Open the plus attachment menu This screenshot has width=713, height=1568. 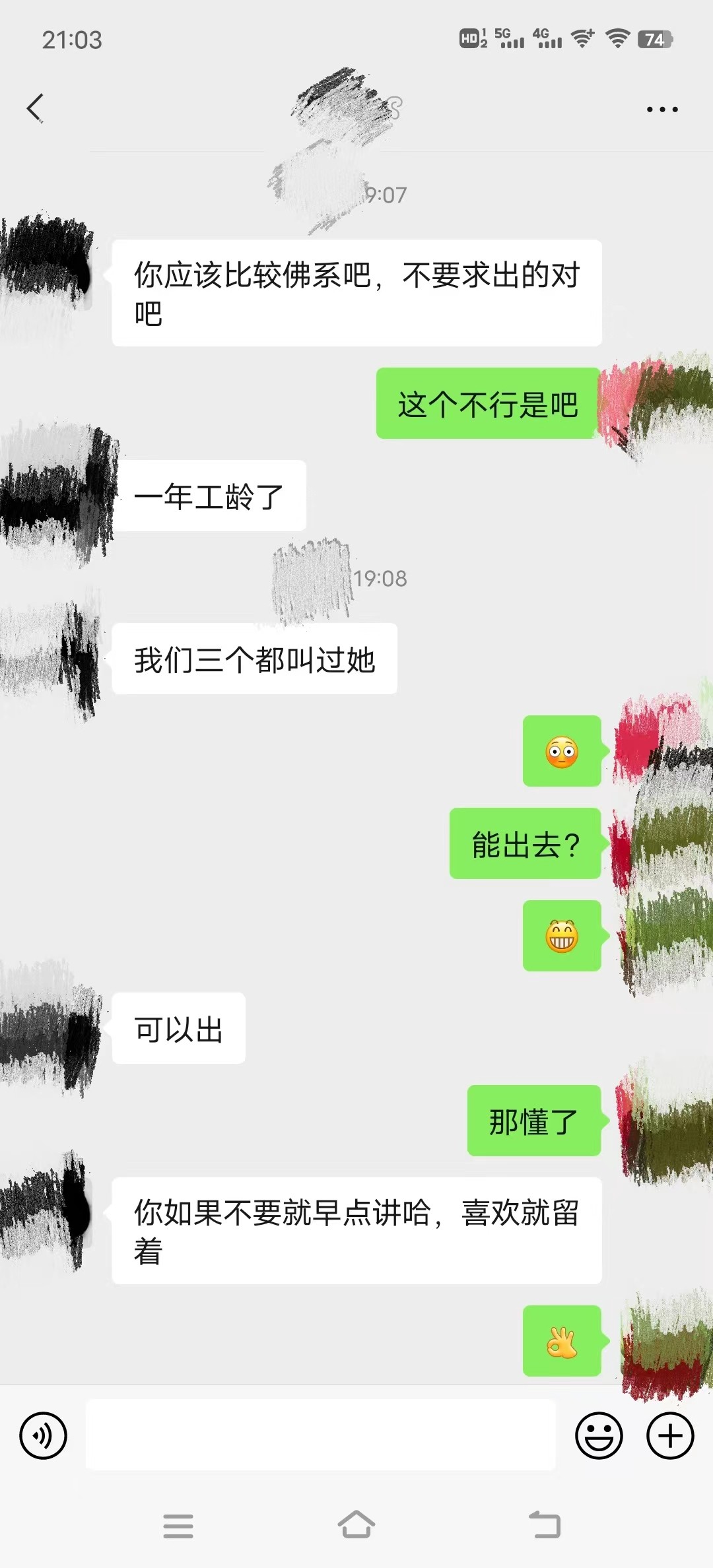pos(670,1435)
